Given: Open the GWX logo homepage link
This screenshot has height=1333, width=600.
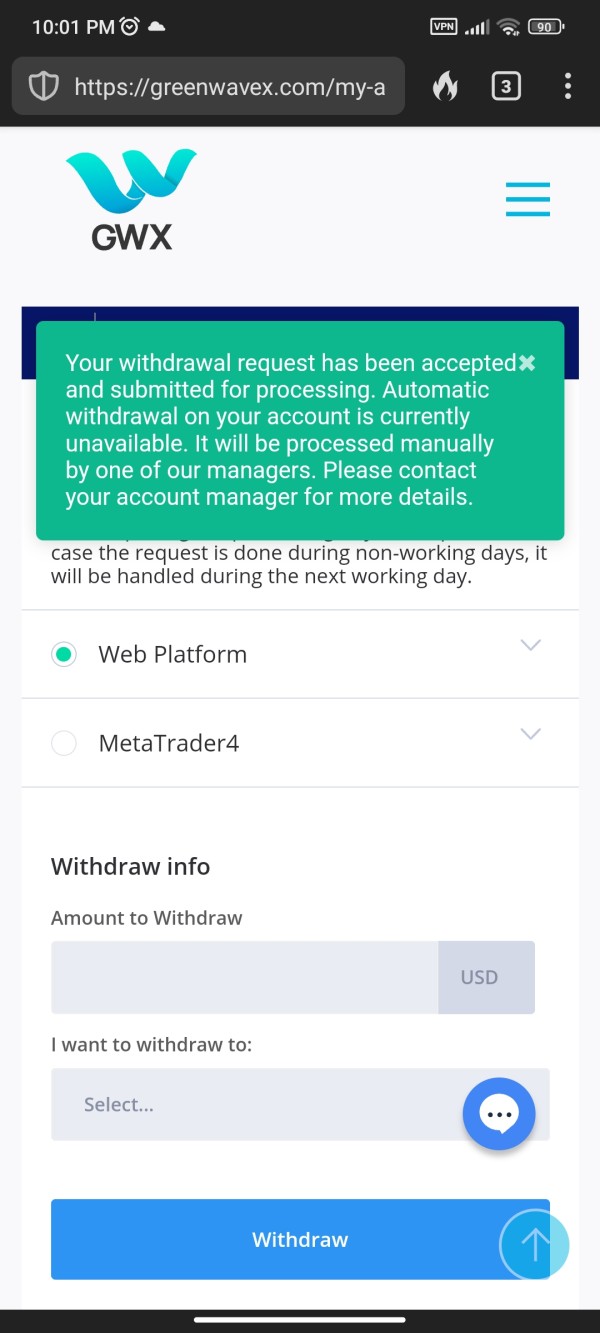Looking at the screenshot, I should point(131,200).
